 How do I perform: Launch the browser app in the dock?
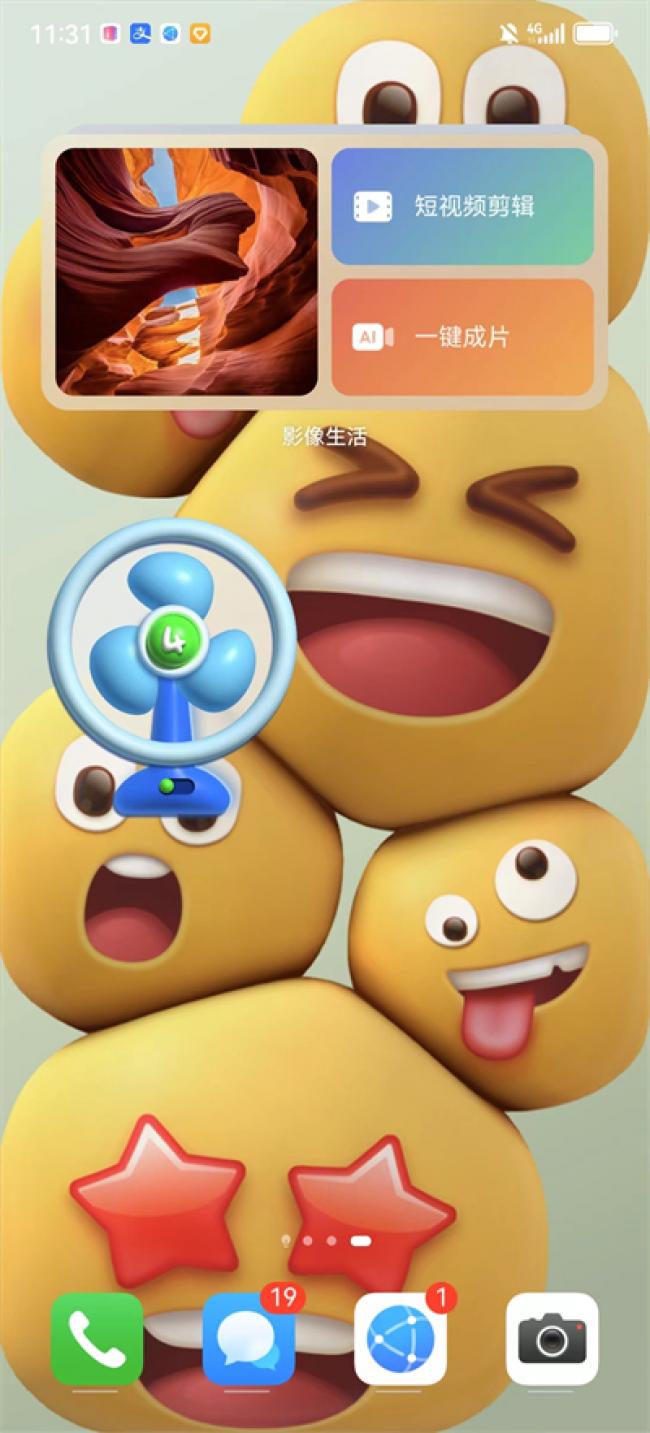tap(400, 1339)
